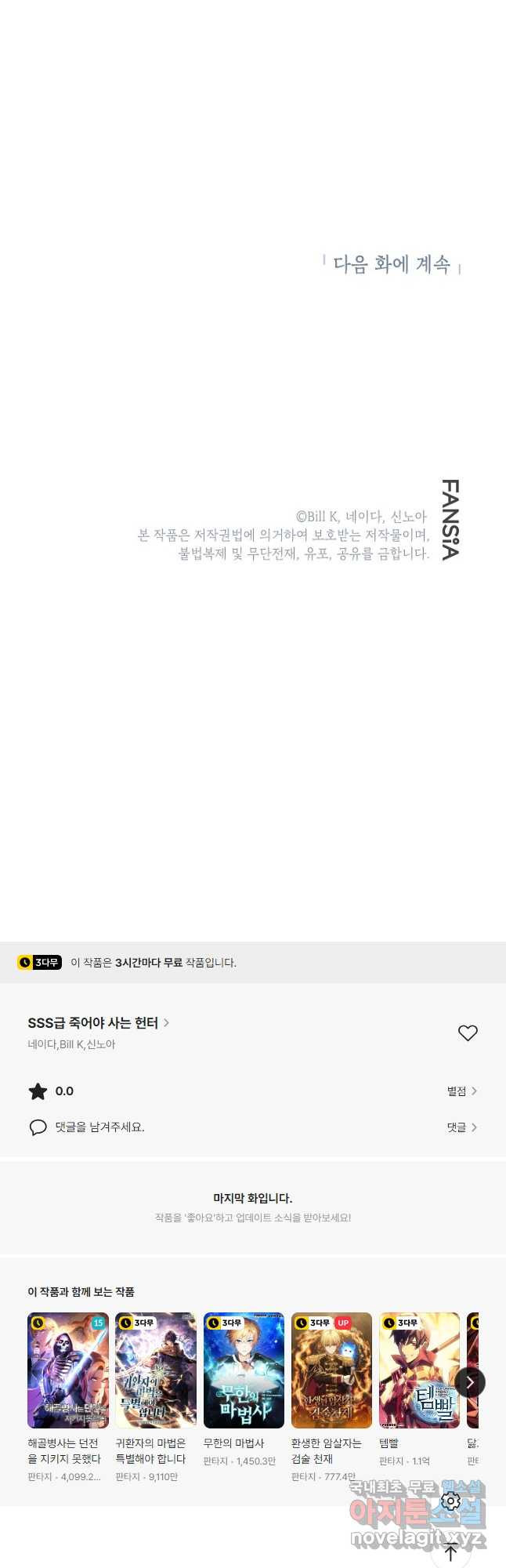Open the 댓글 comments section

click(461, 1127)
